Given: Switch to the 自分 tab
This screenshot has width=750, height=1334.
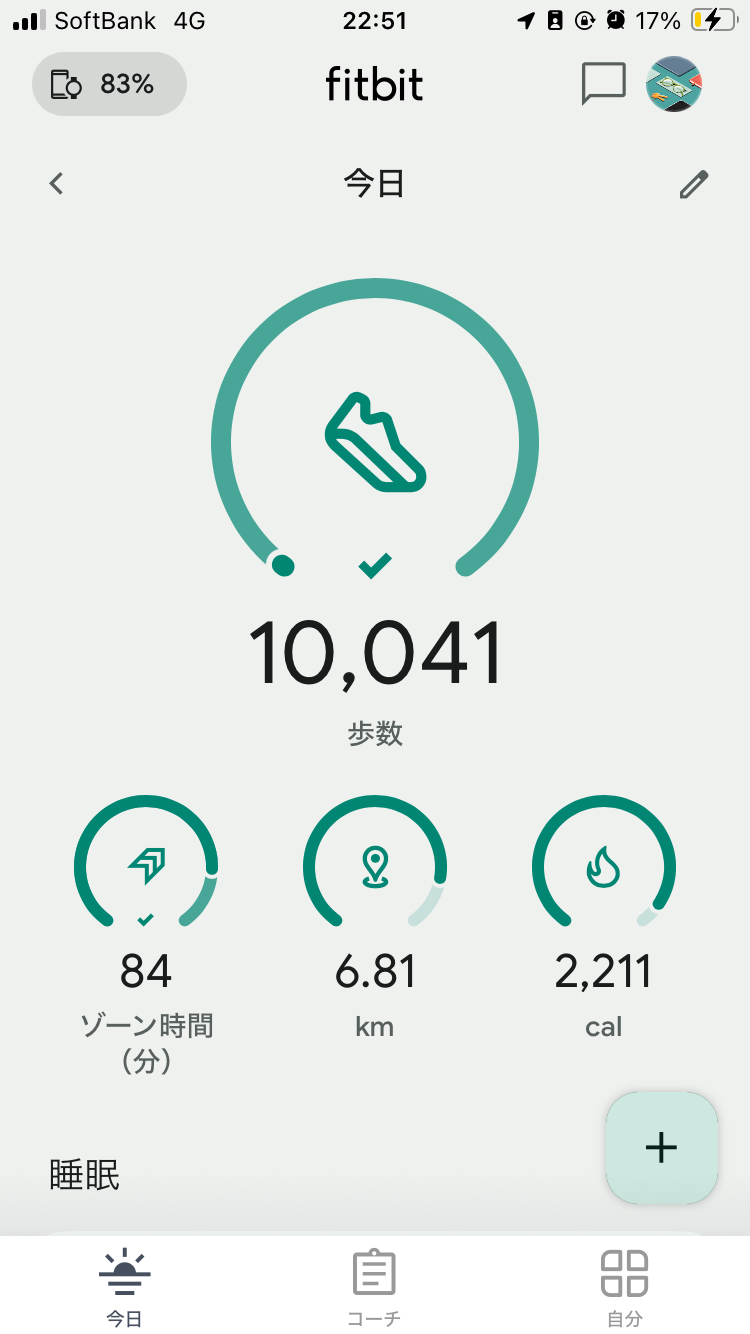Looking at the screenshot, I should [x=624, y=1287].
